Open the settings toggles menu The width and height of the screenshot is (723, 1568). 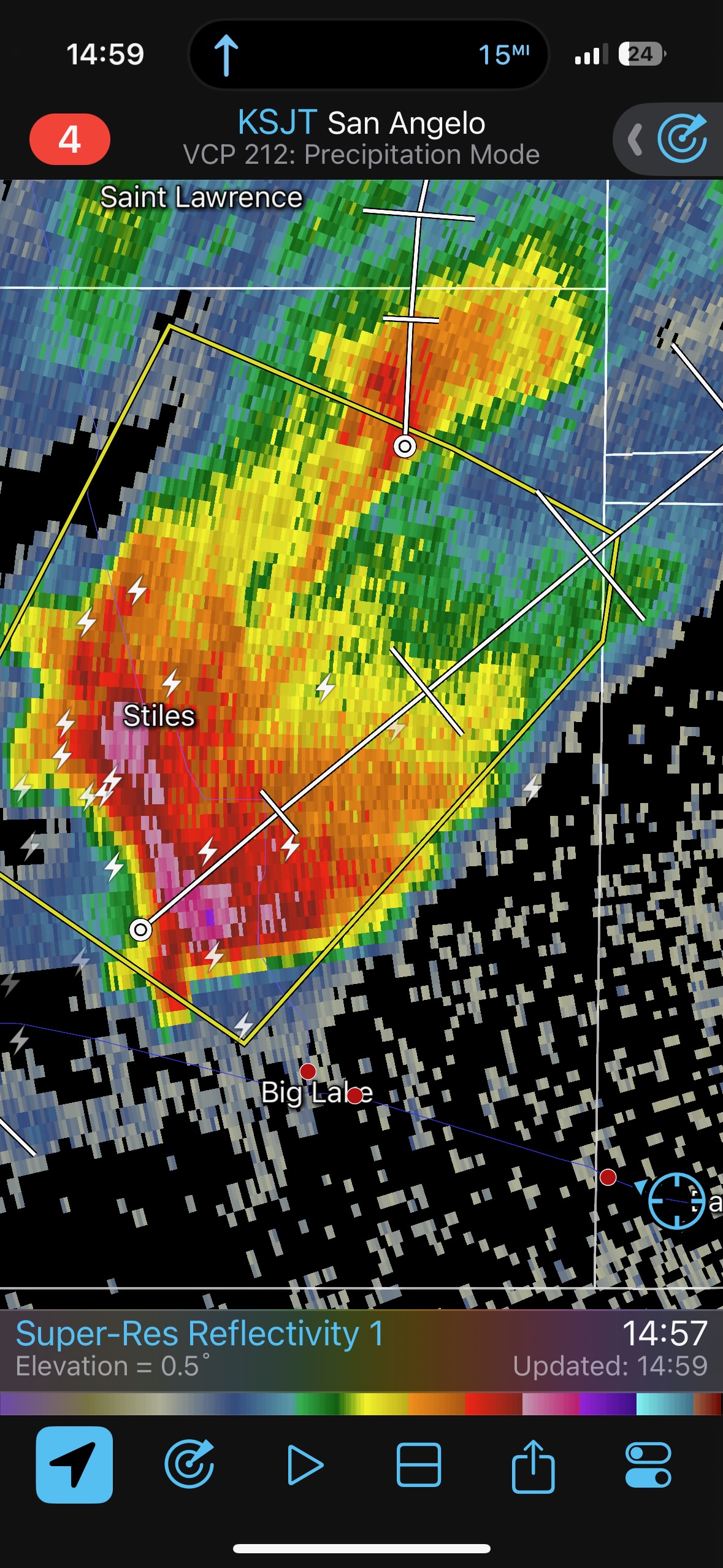(648, 1465)
